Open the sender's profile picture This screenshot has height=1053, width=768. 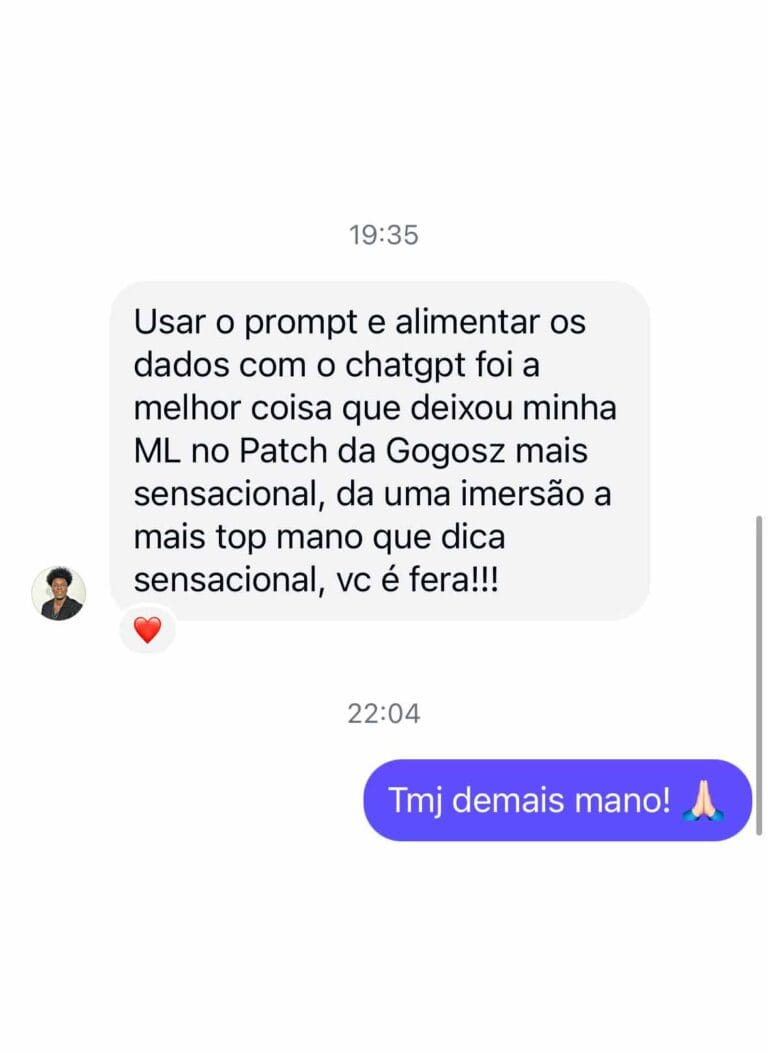[58, 593]
